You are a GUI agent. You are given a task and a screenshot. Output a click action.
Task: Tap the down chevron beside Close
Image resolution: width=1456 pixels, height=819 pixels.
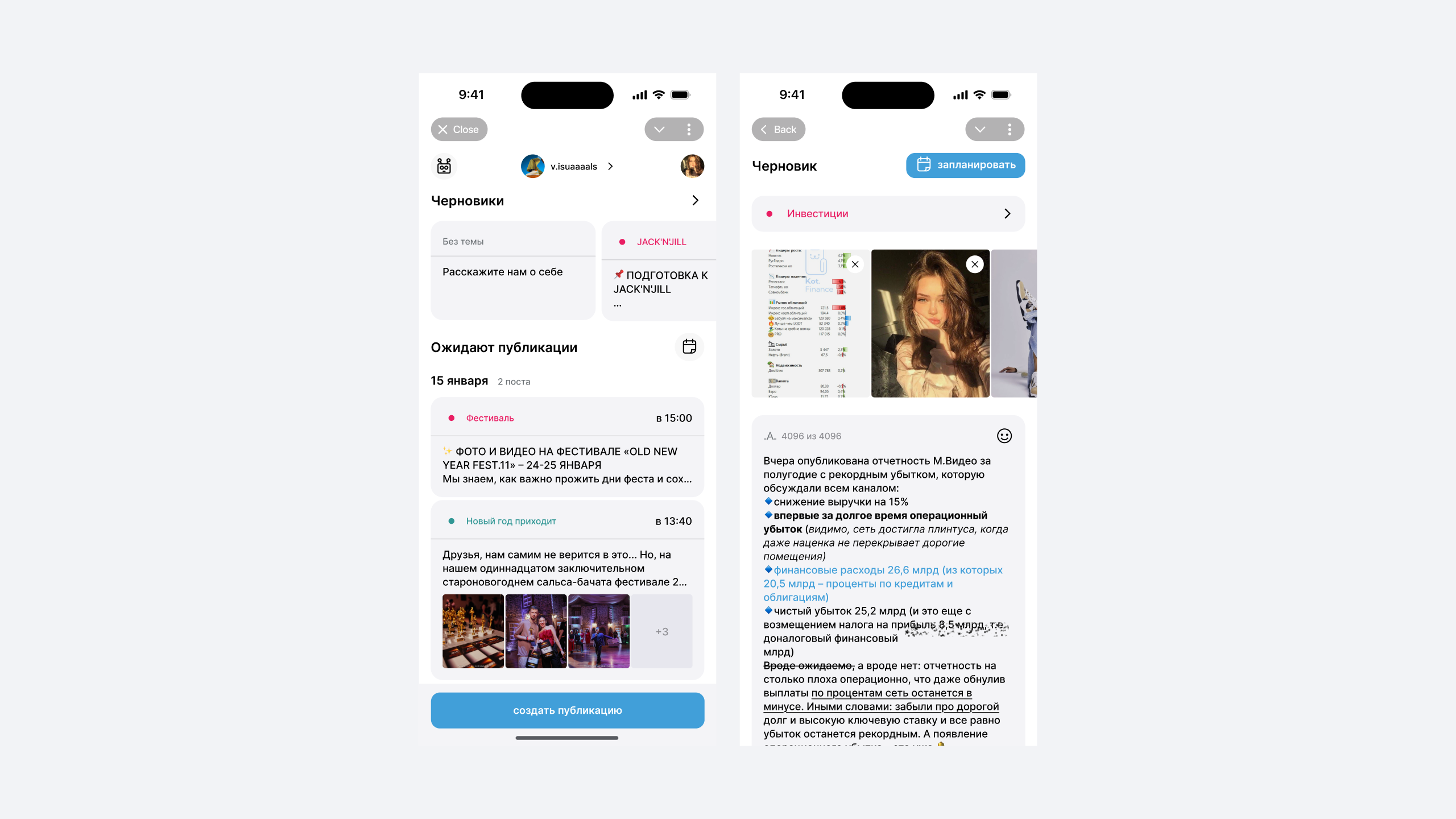pos(659,130)
